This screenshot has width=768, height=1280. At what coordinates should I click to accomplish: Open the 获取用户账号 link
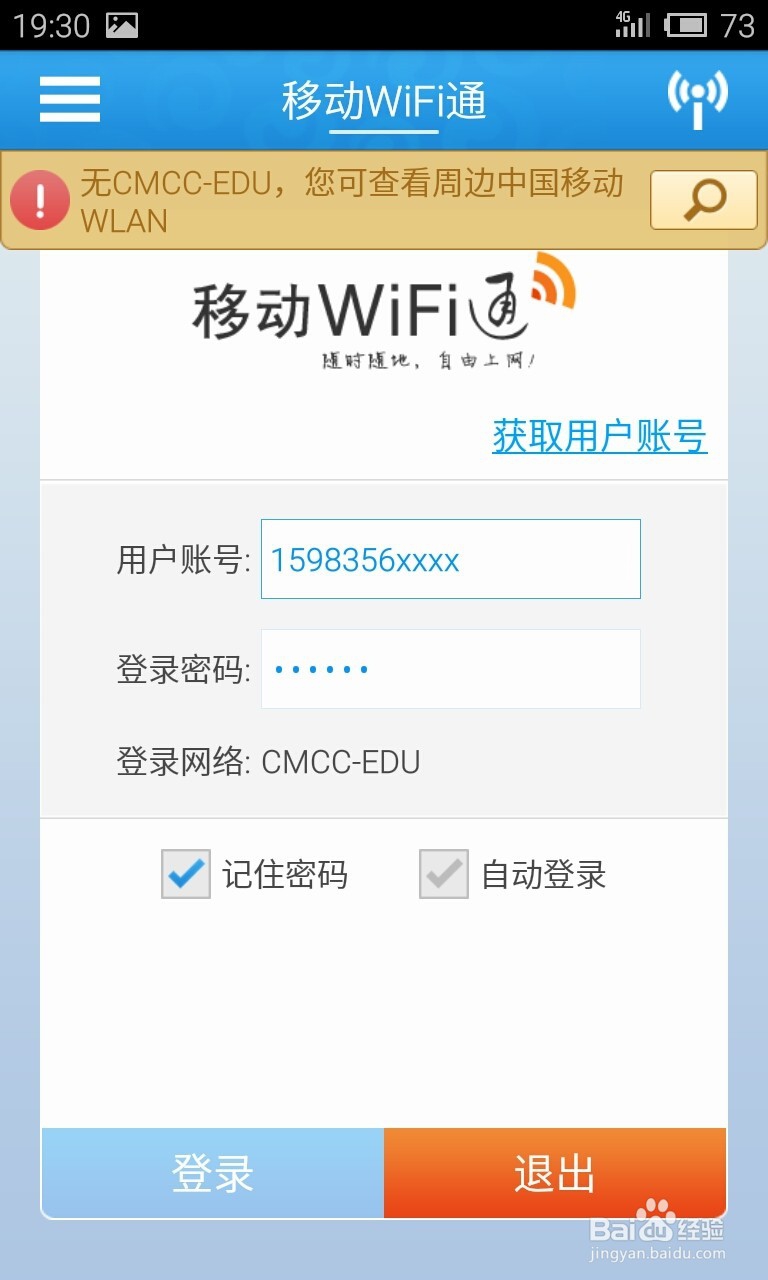point(597,436)
